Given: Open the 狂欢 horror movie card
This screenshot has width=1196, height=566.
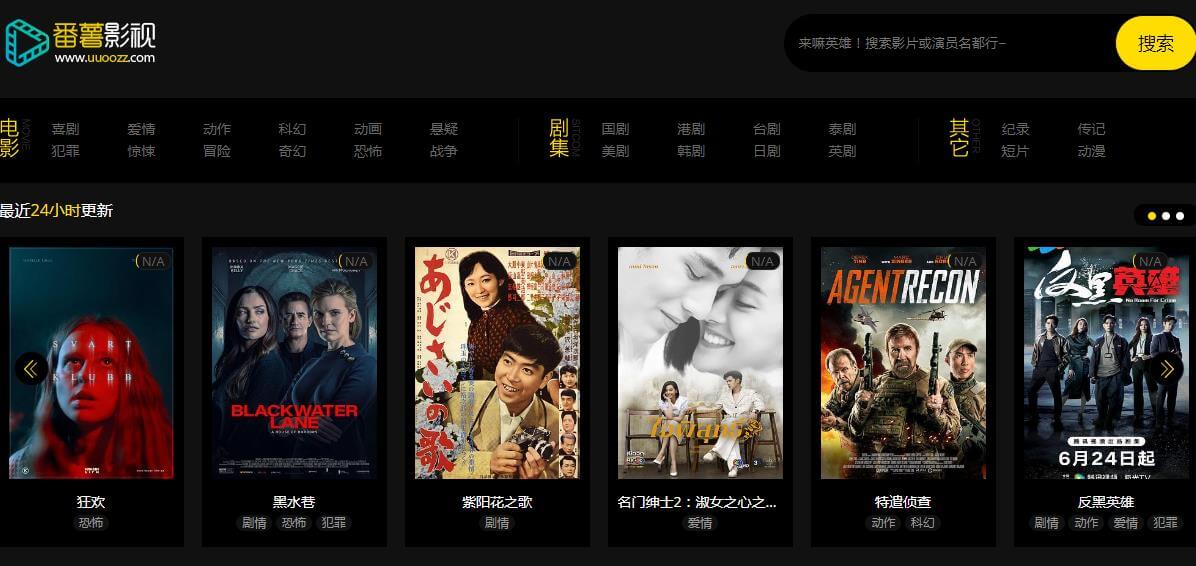Looking at the screenshot, I should click(91, 364).
